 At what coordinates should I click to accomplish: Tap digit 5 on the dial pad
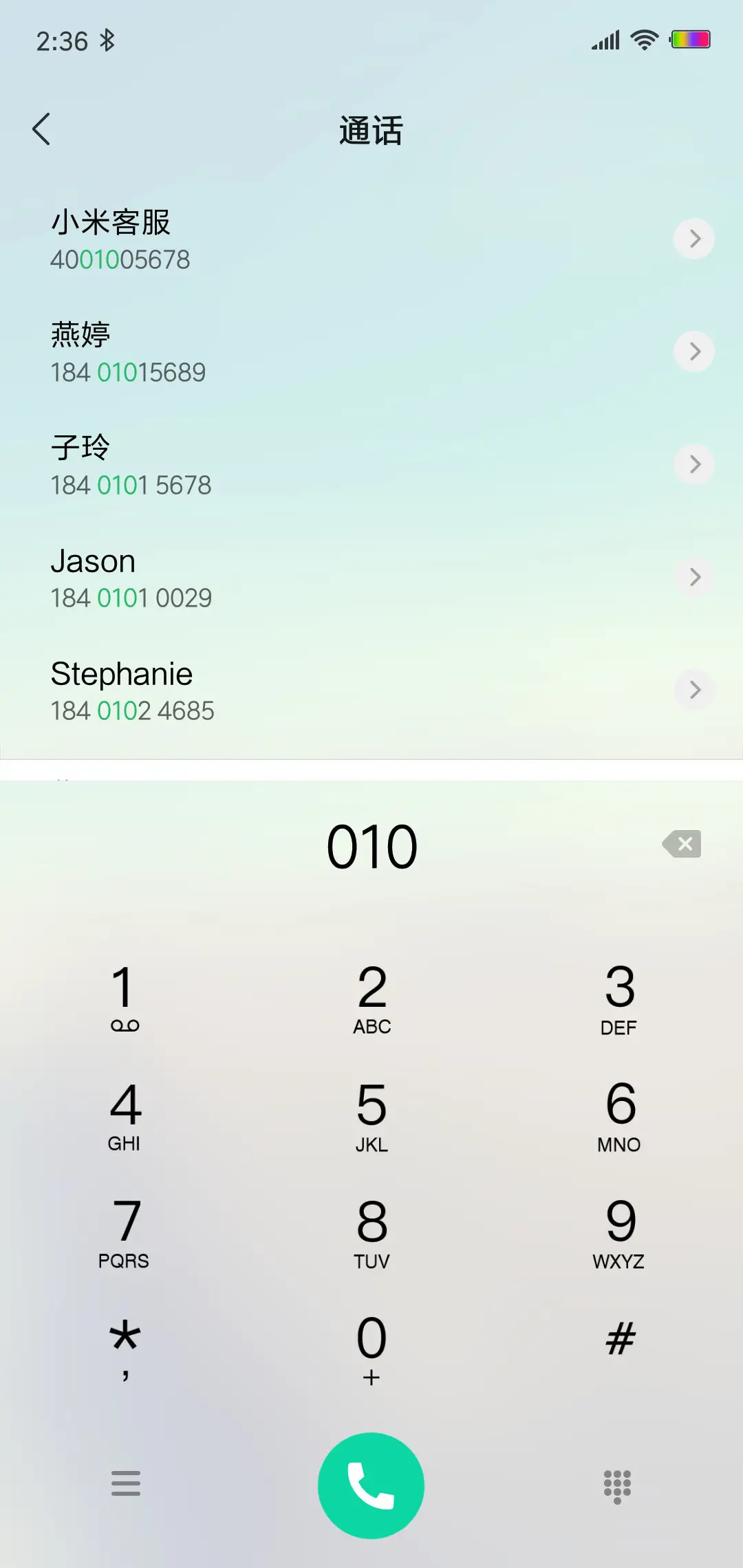(371, 1114)
